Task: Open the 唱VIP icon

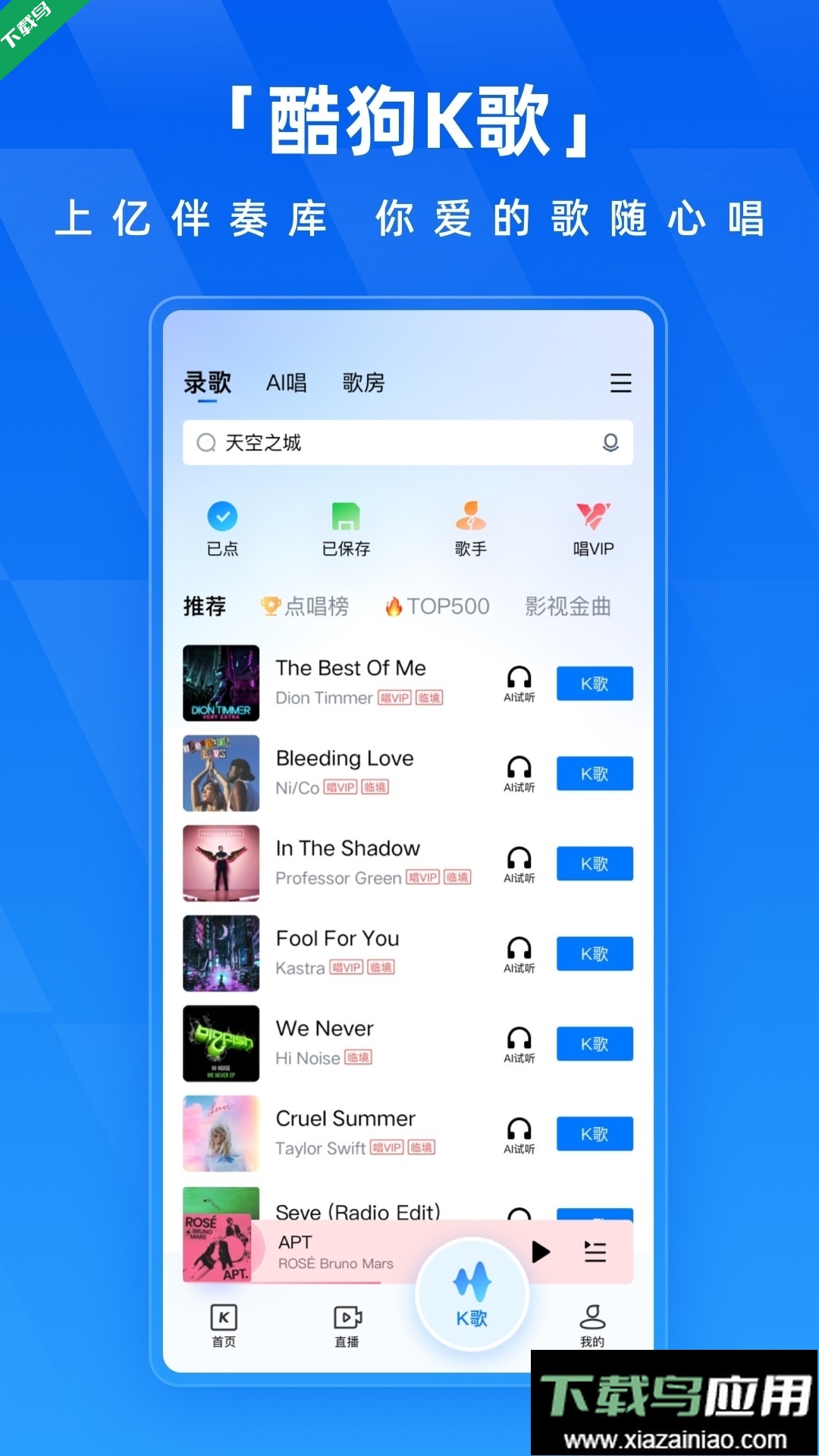Action: coord(595,527)
